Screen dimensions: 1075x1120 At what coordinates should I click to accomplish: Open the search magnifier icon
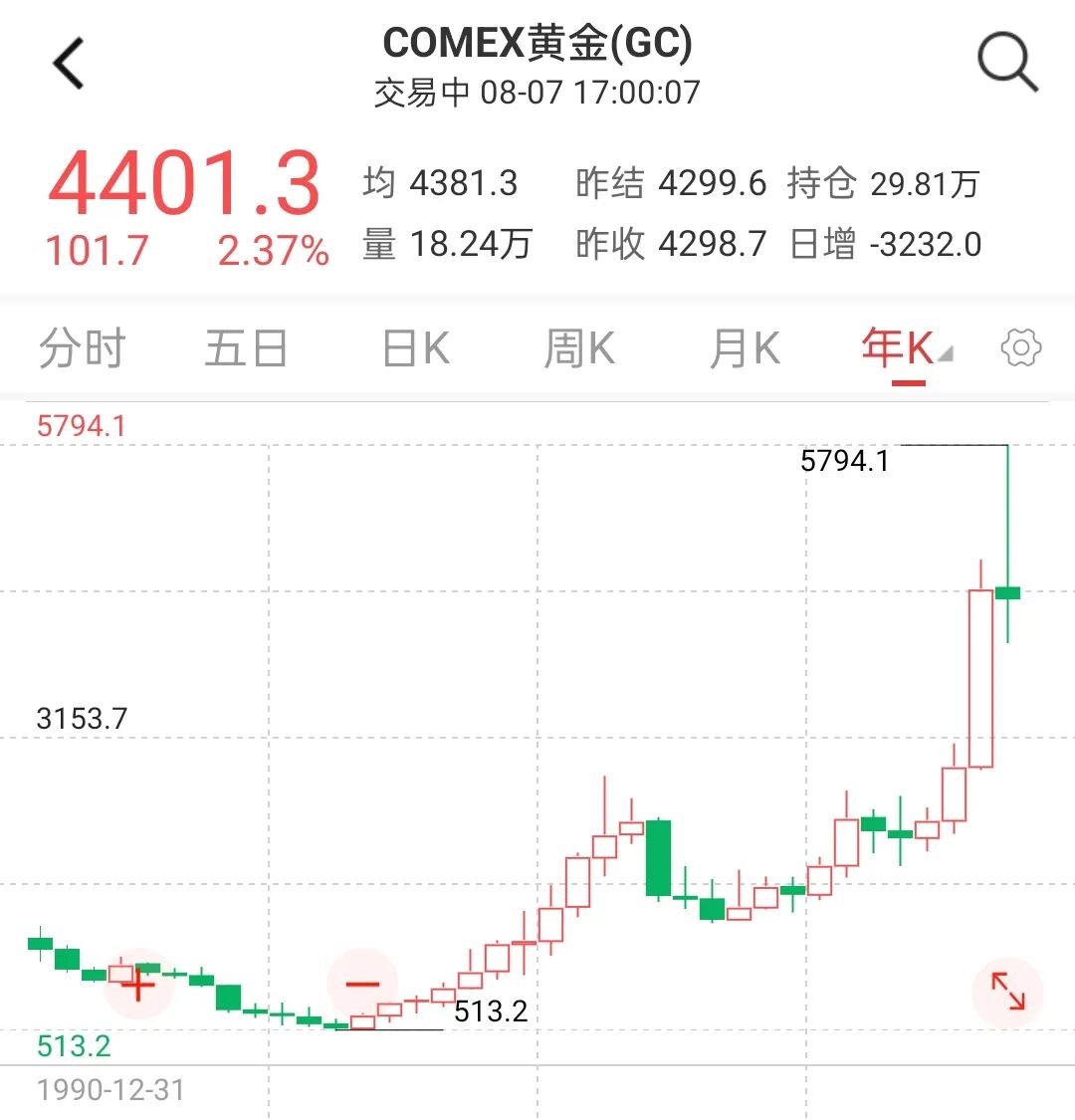pos(1007,62)
